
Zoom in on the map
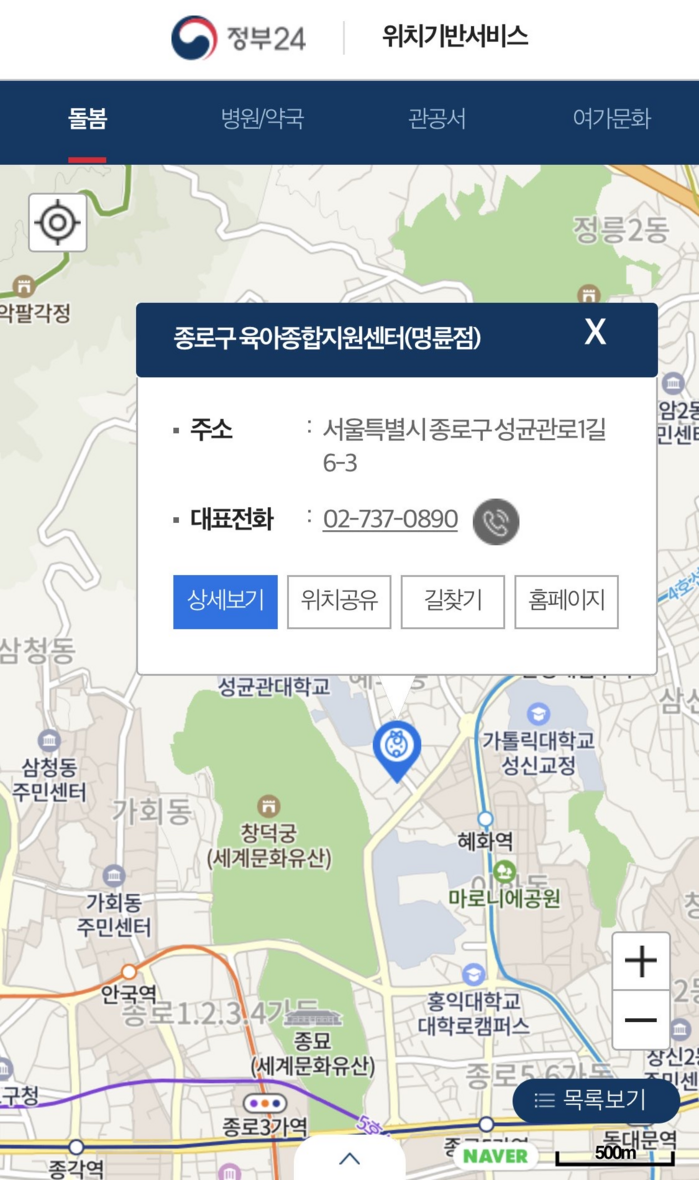(641, 961)
